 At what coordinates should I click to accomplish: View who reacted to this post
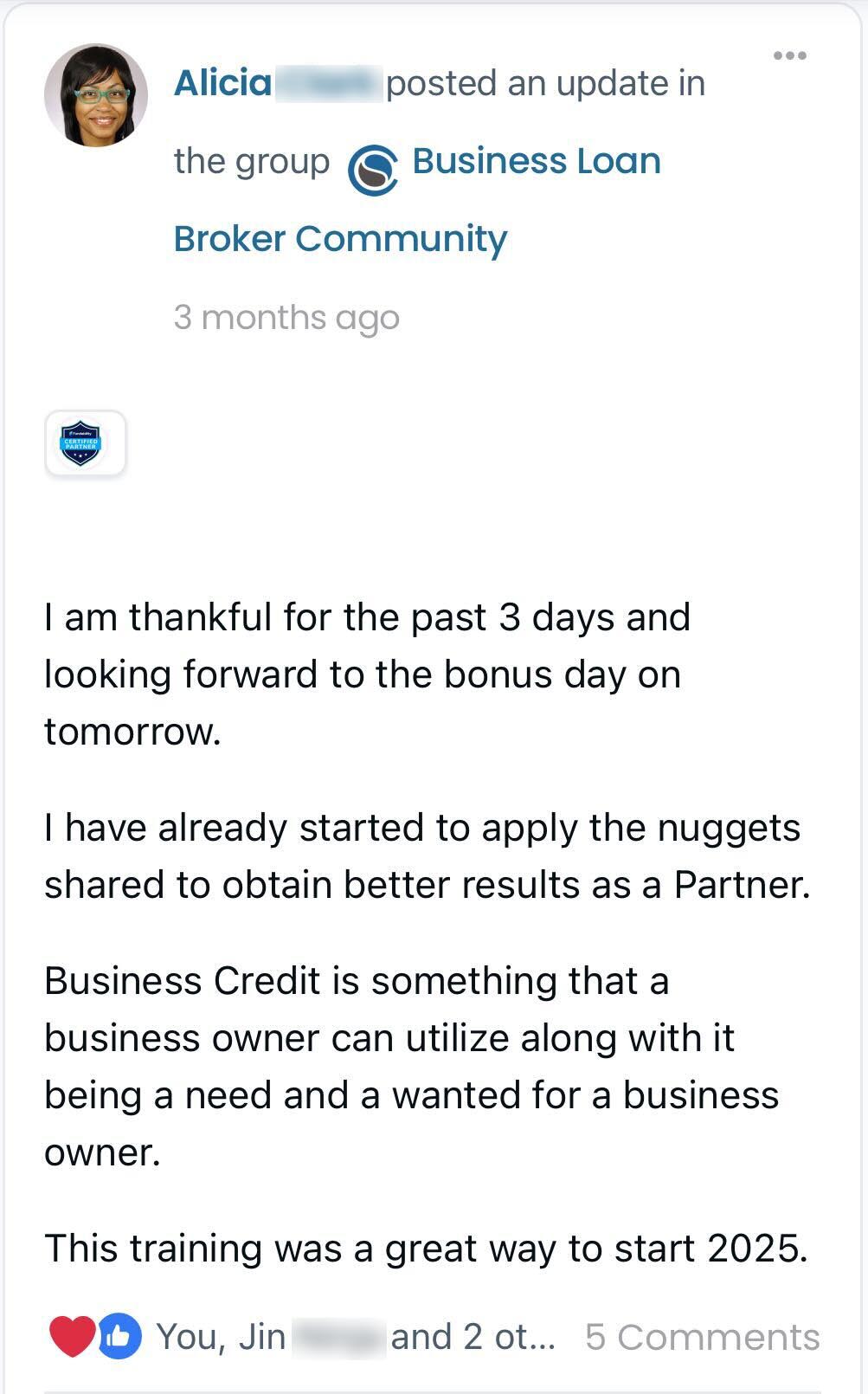pos(354,1337)
